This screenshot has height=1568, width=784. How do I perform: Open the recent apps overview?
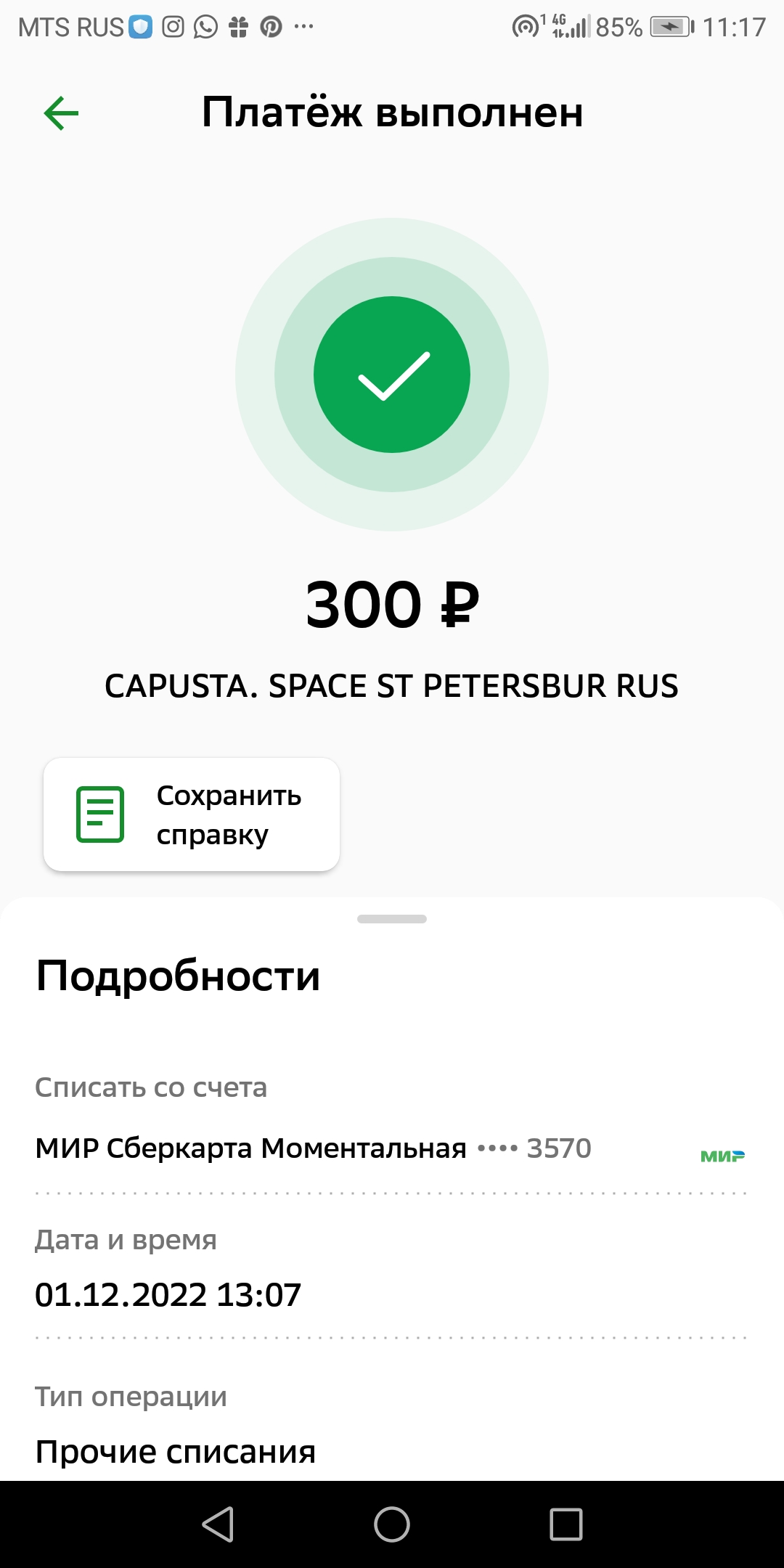coord(566,1524)
